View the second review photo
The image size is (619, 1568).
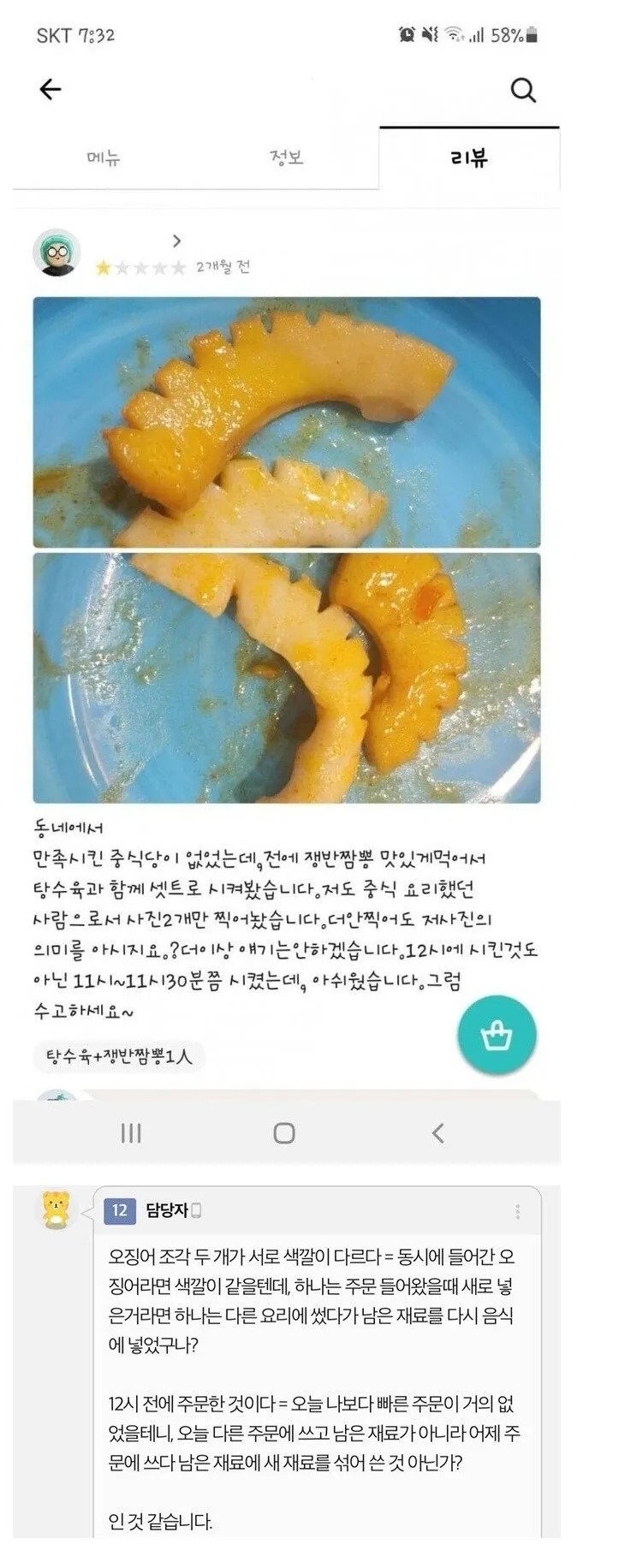(287, 677)
